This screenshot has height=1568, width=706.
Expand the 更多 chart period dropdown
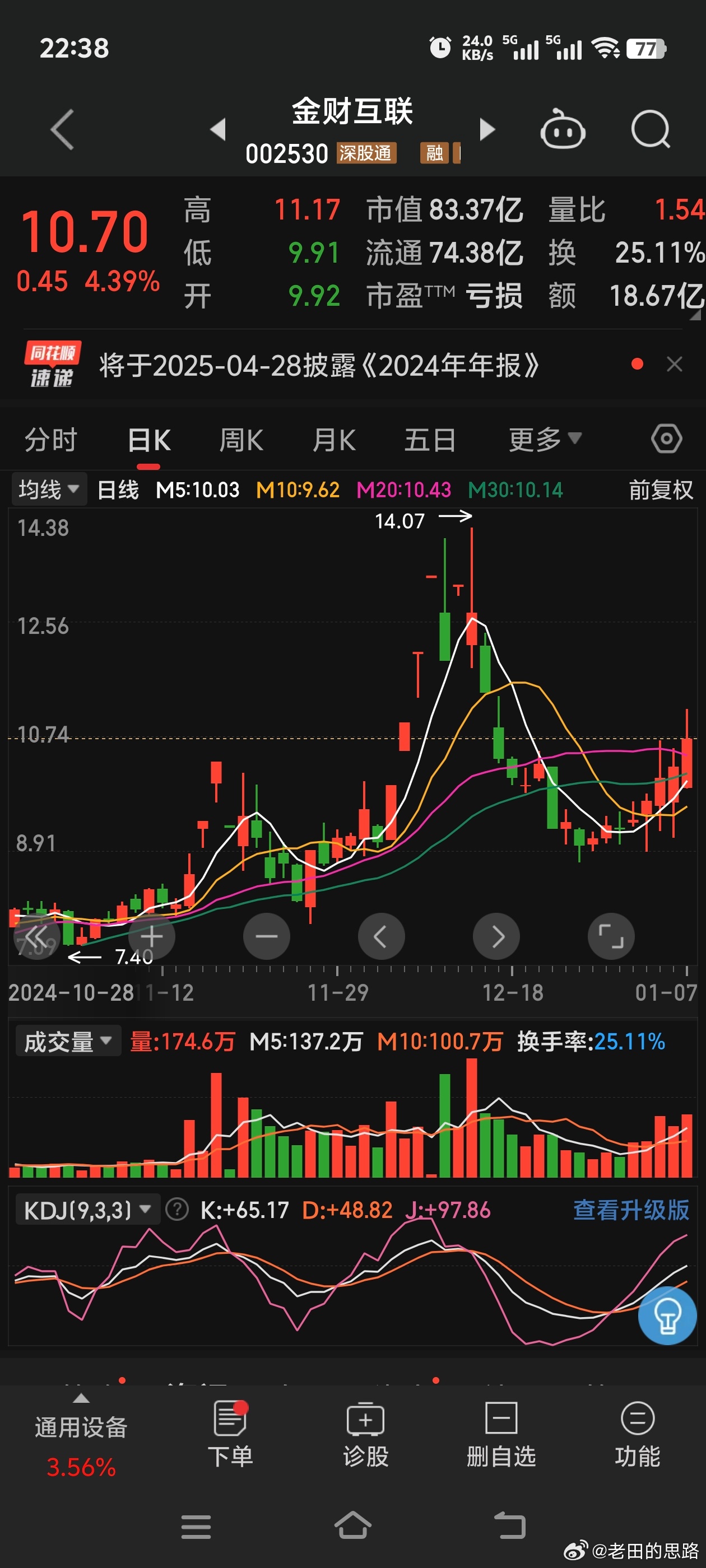coord(545,440)
